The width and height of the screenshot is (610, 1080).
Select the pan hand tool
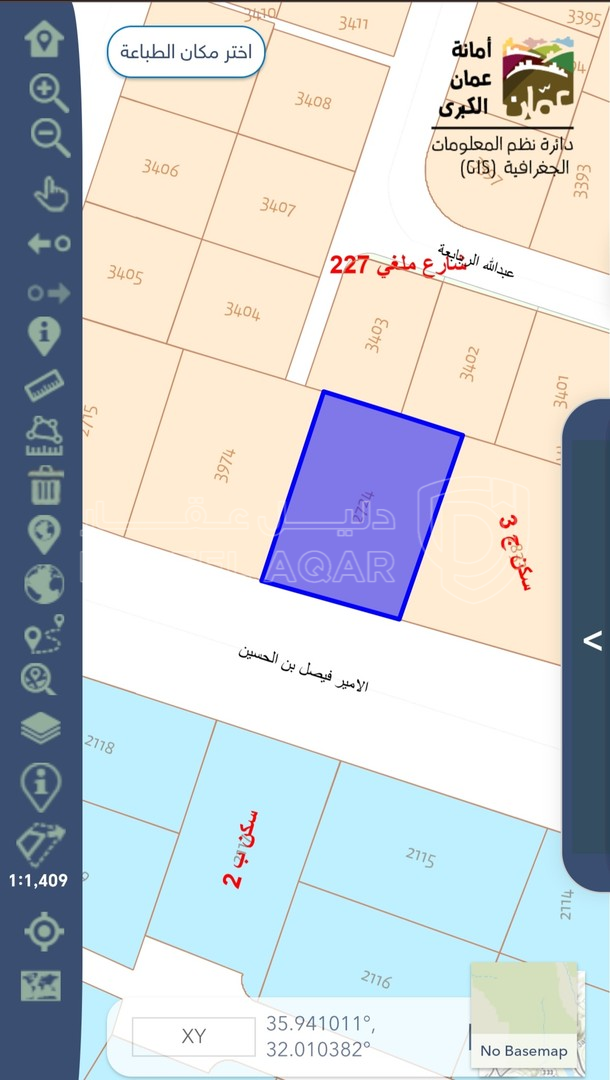[x=48, y=193]
